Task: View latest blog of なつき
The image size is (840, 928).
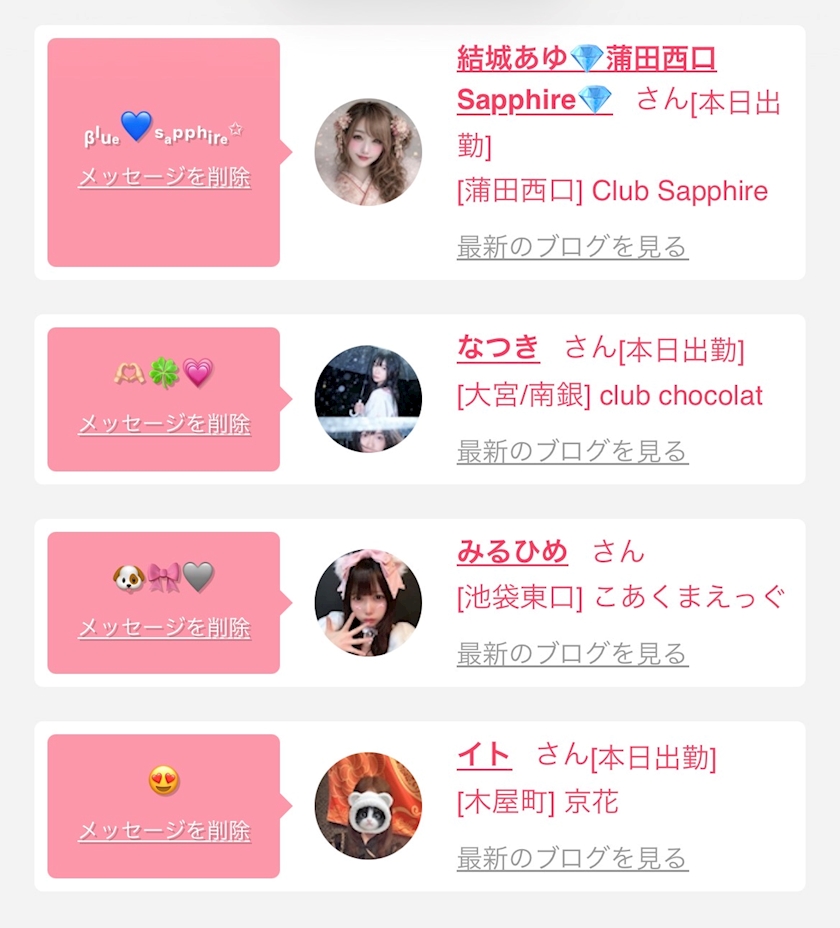Action: pyautogui.click(x=572, y=452)
